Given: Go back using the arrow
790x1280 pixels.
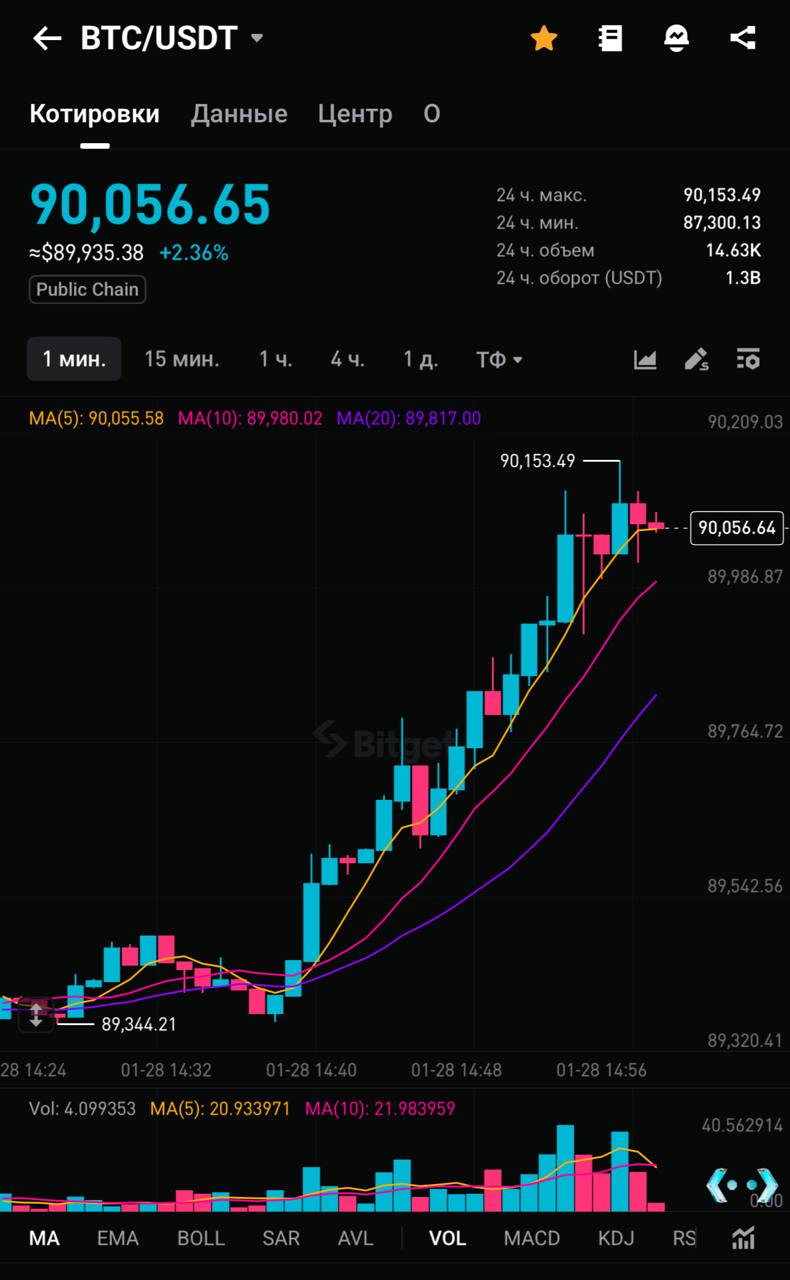Looking at the screenshot, I should click(x=47, y=39).
